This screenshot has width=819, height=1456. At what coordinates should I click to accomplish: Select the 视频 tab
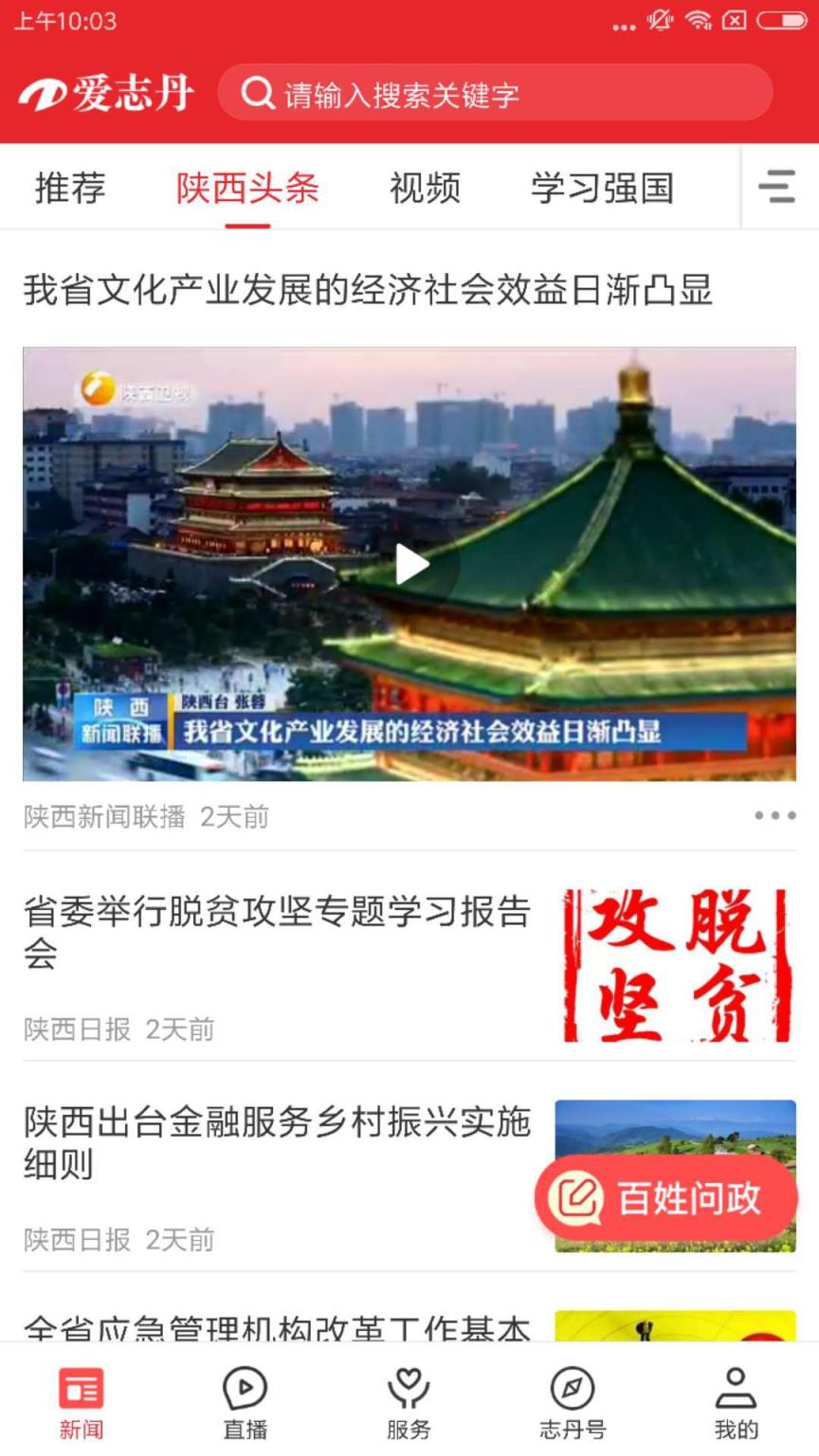pyautogui.click(x=424, y=189)
